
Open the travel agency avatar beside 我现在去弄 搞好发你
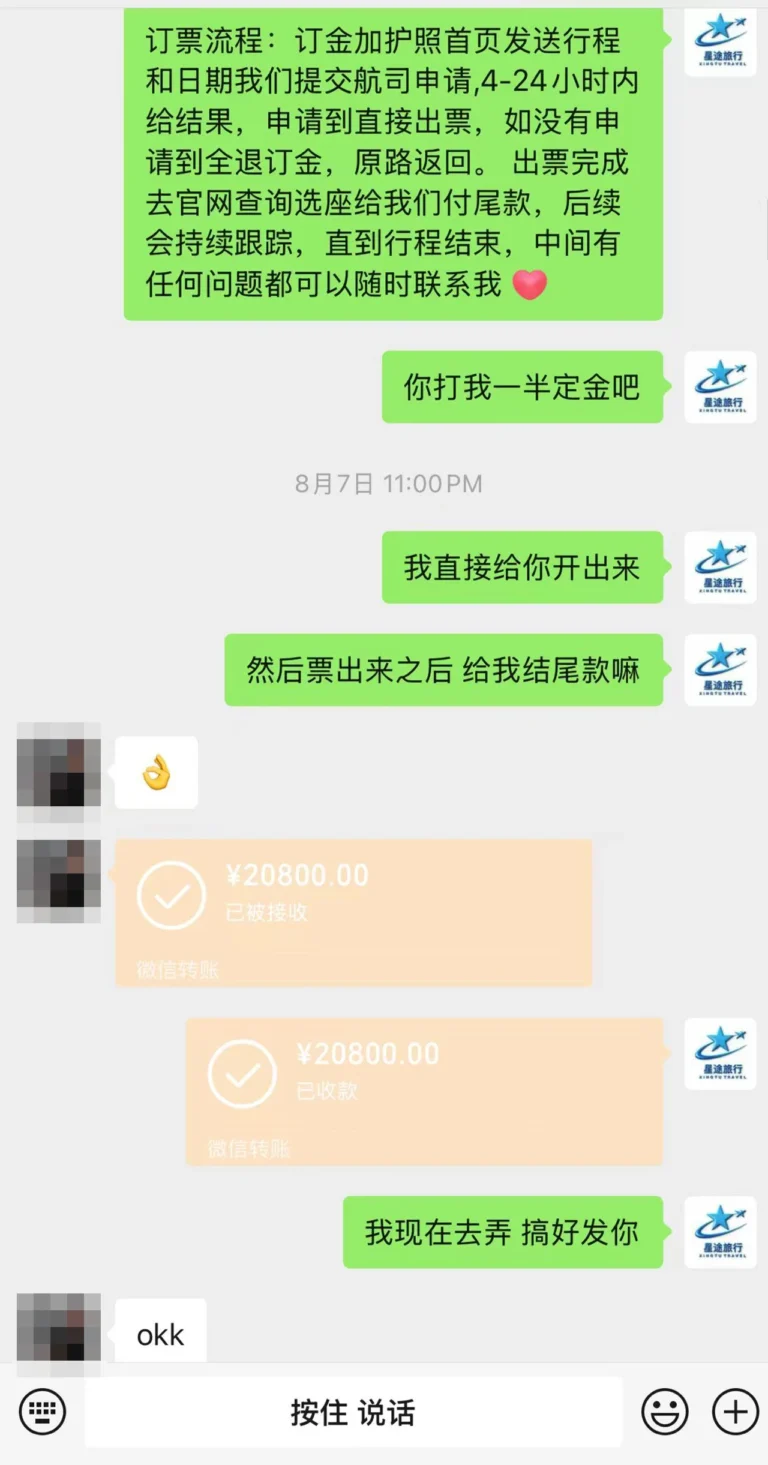point(720,1232)
